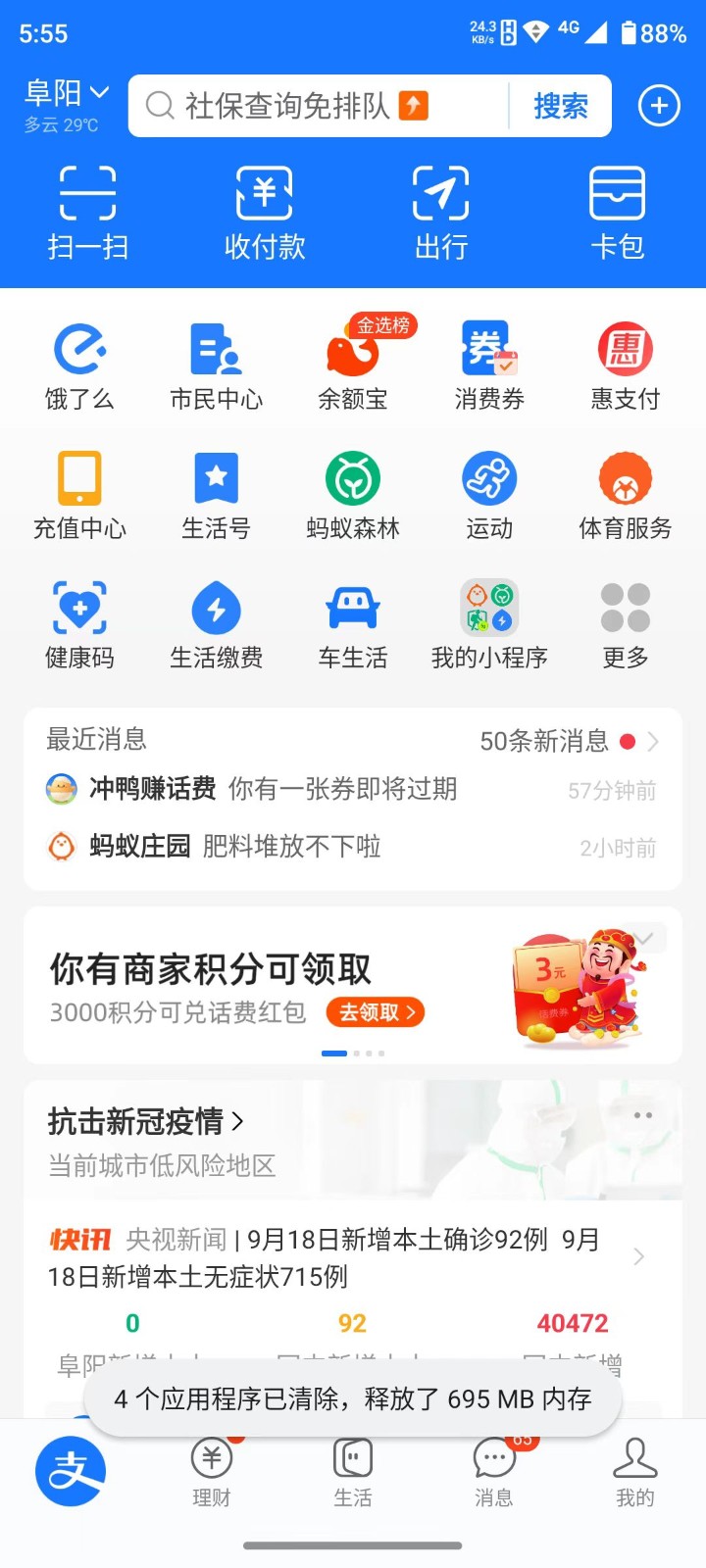This screenshot has height=1568, width=706.
Task: Open 收付款 payment code
Action: point(265,211)
